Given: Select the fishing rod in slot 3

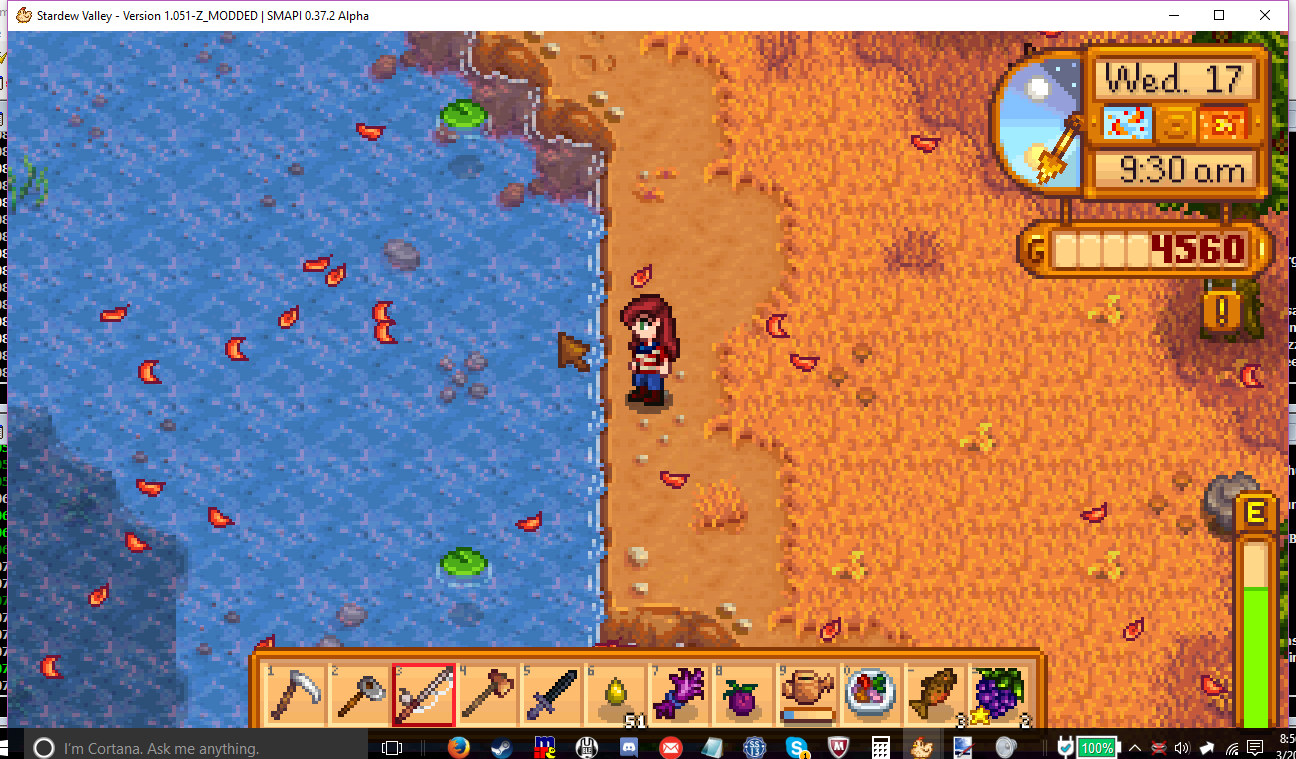Looking at the screenshot, I should click(x=424, y=694).
